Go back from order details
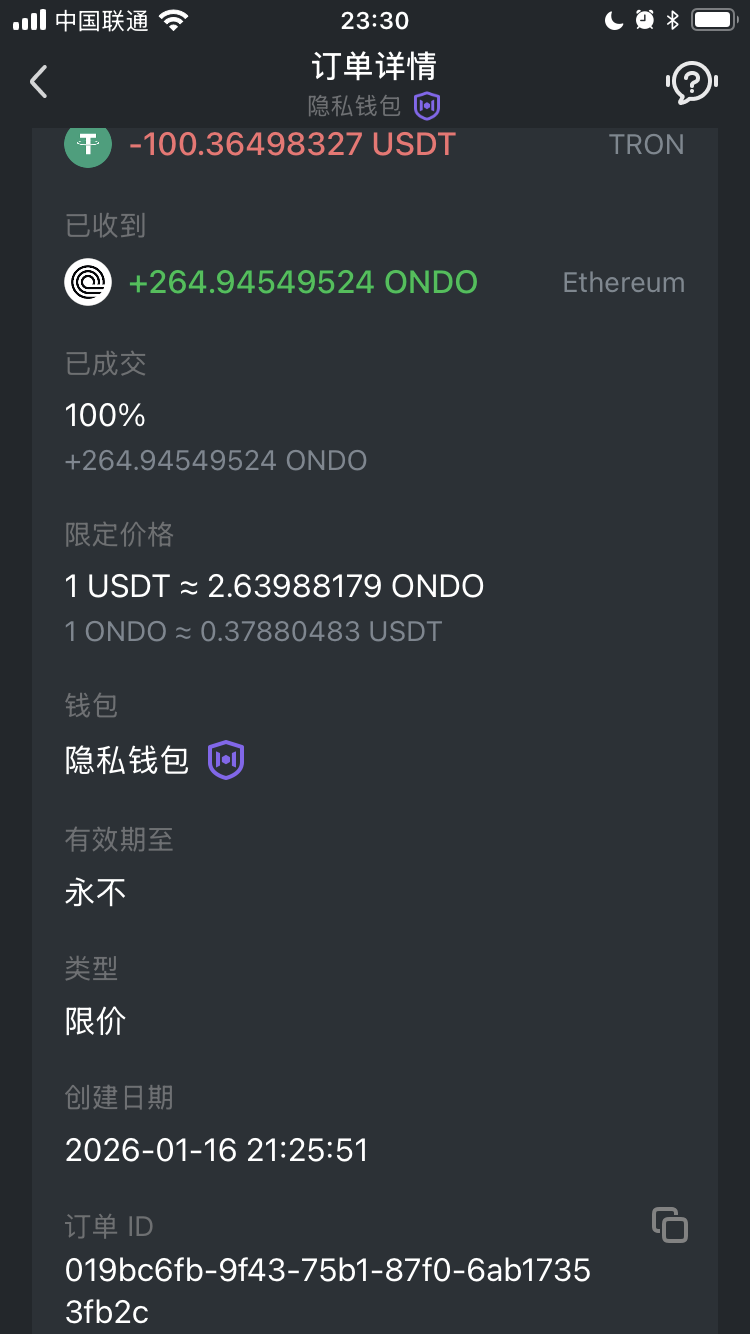The image size is (750, 1334). [39, 82]
